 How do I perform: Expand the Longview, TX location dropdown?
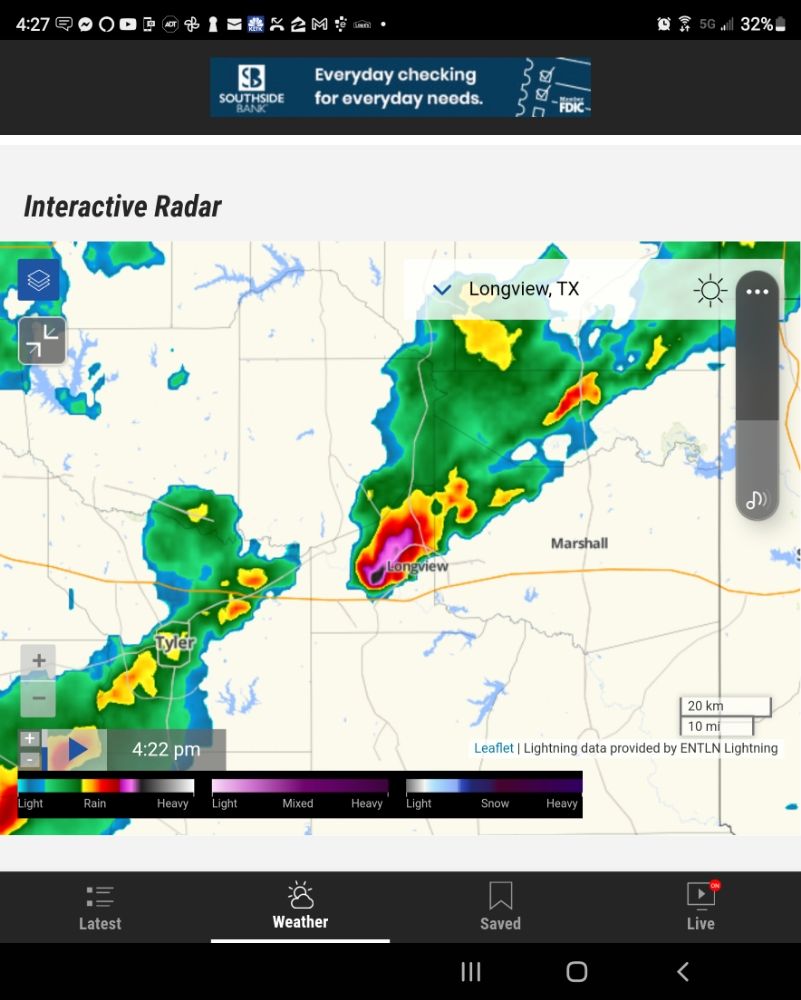tap(442, 290)
